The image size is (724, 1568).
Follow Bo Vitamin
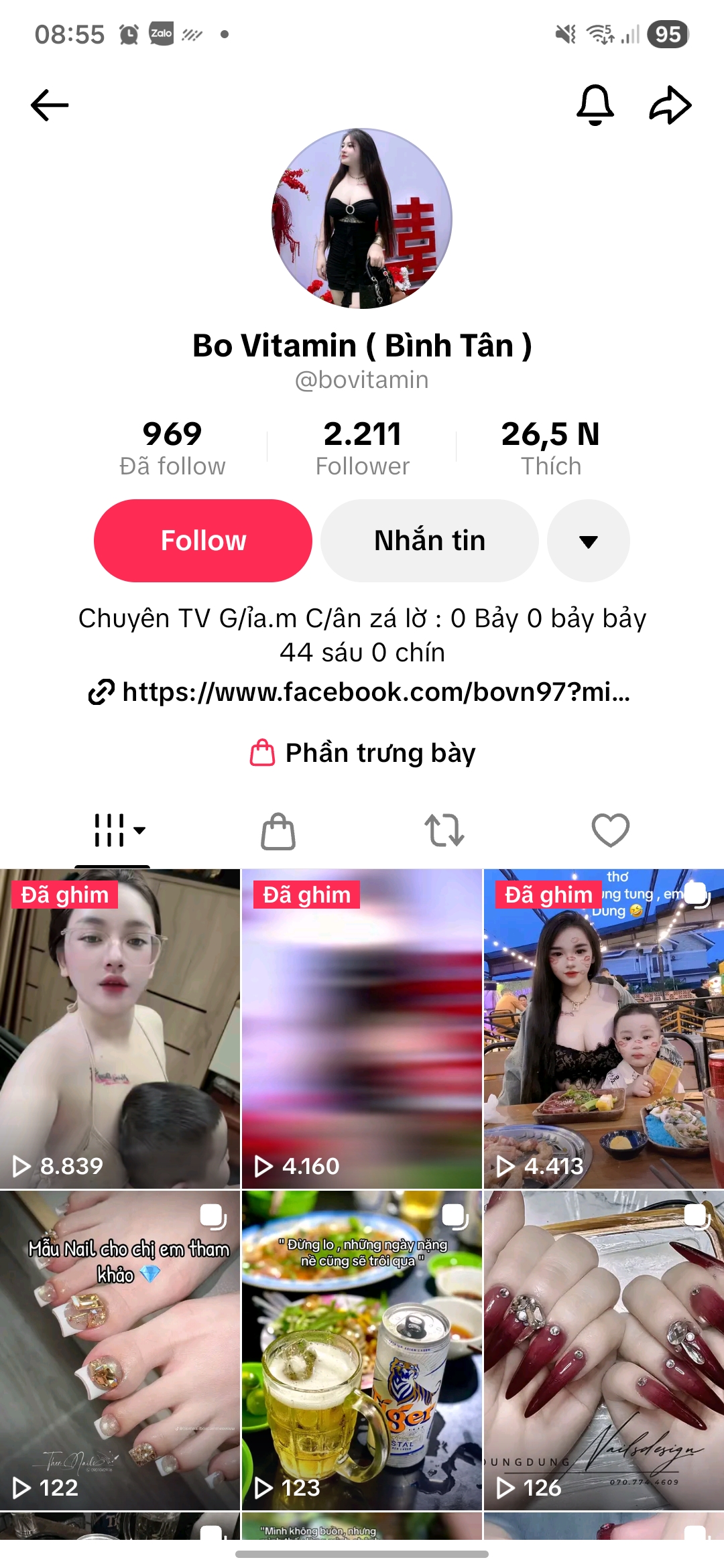click(x=203, y=540)
